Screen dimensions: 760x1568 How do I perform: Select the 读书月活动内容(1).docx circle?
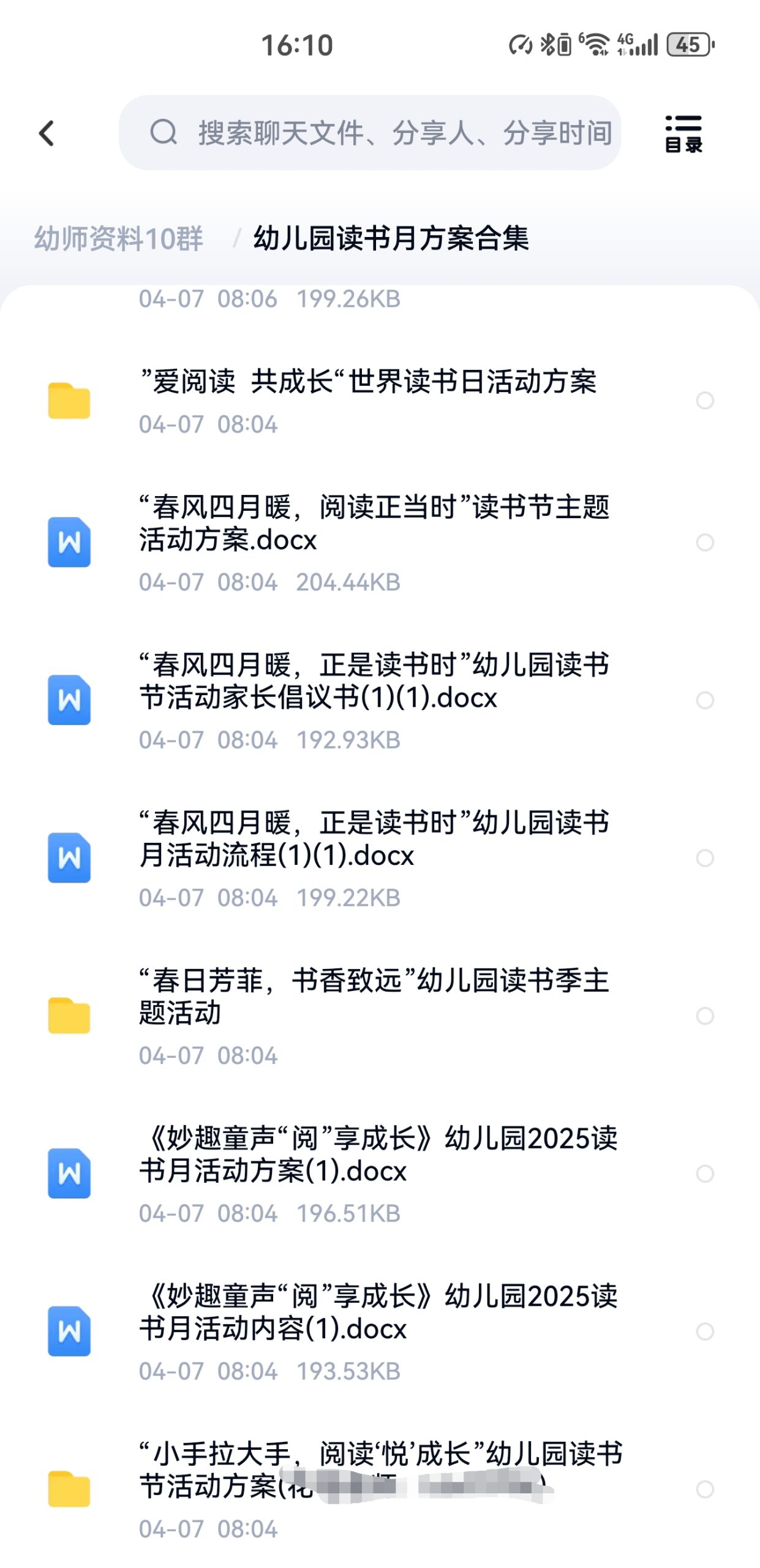[x=705, y=1332]
